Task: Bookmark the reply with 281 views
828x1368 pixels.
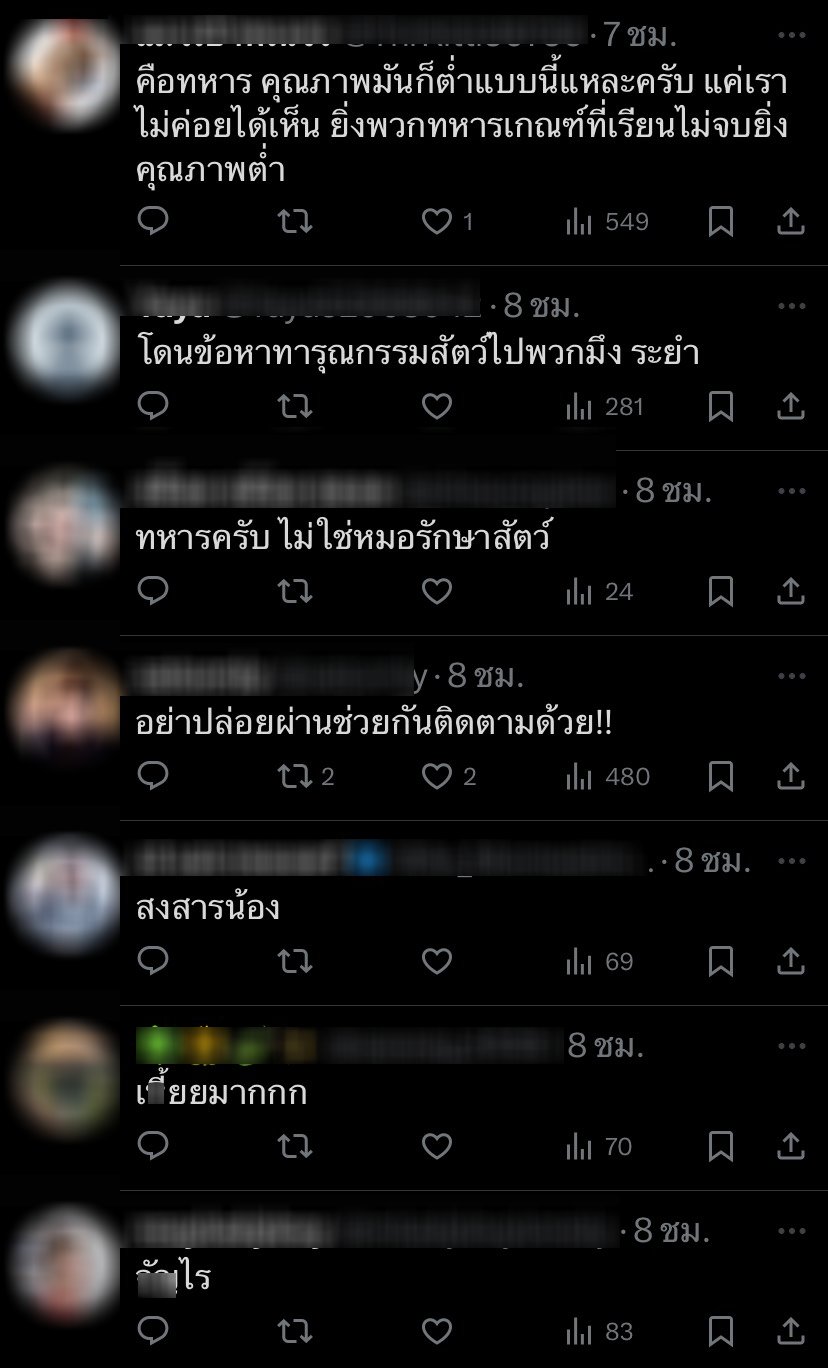Action: pyautogui.click(x=721, y=406)
